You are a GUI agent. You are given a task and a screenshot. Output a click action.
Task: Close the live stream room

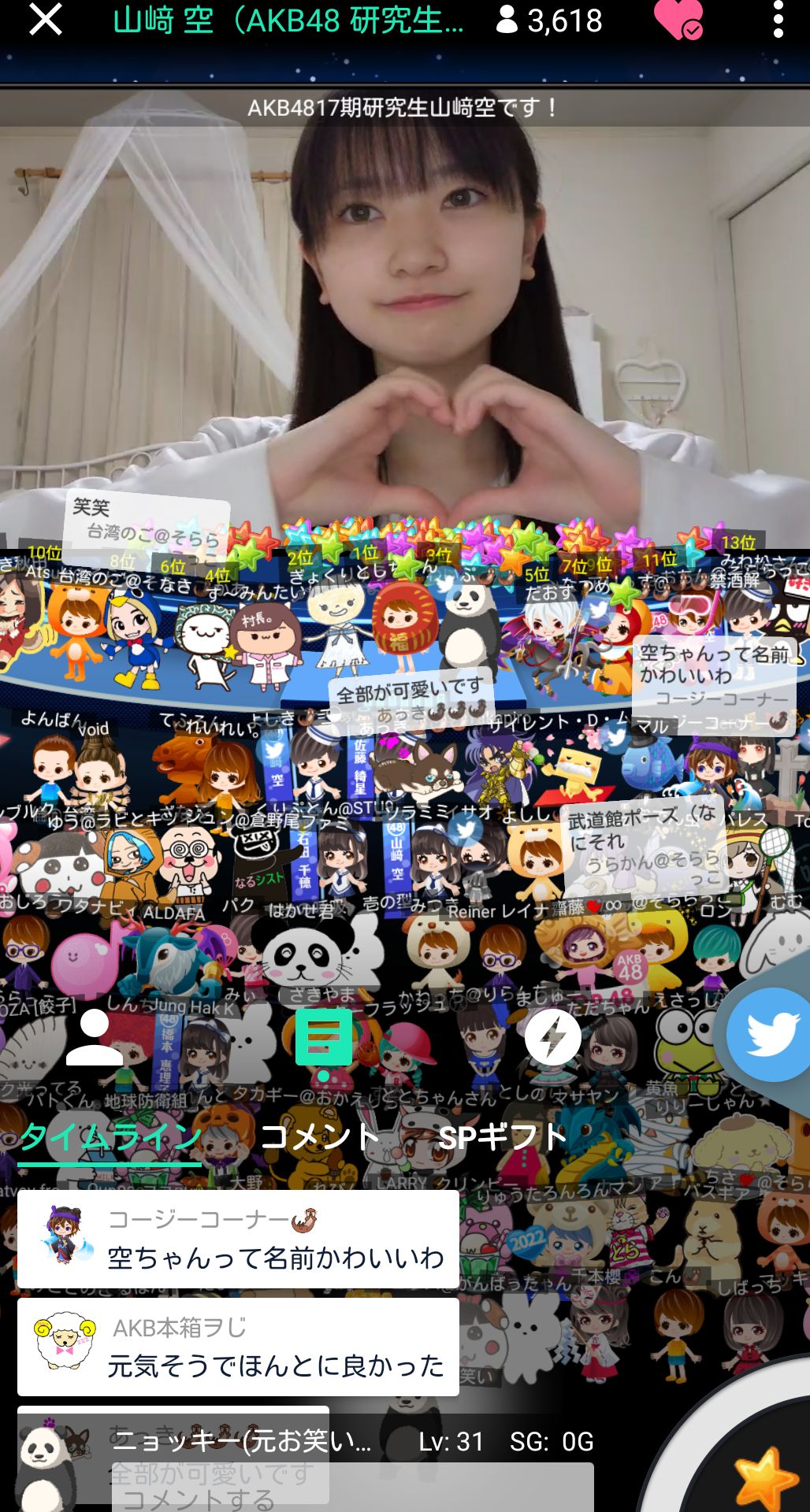pyautogui.click(x=45, y=20)
